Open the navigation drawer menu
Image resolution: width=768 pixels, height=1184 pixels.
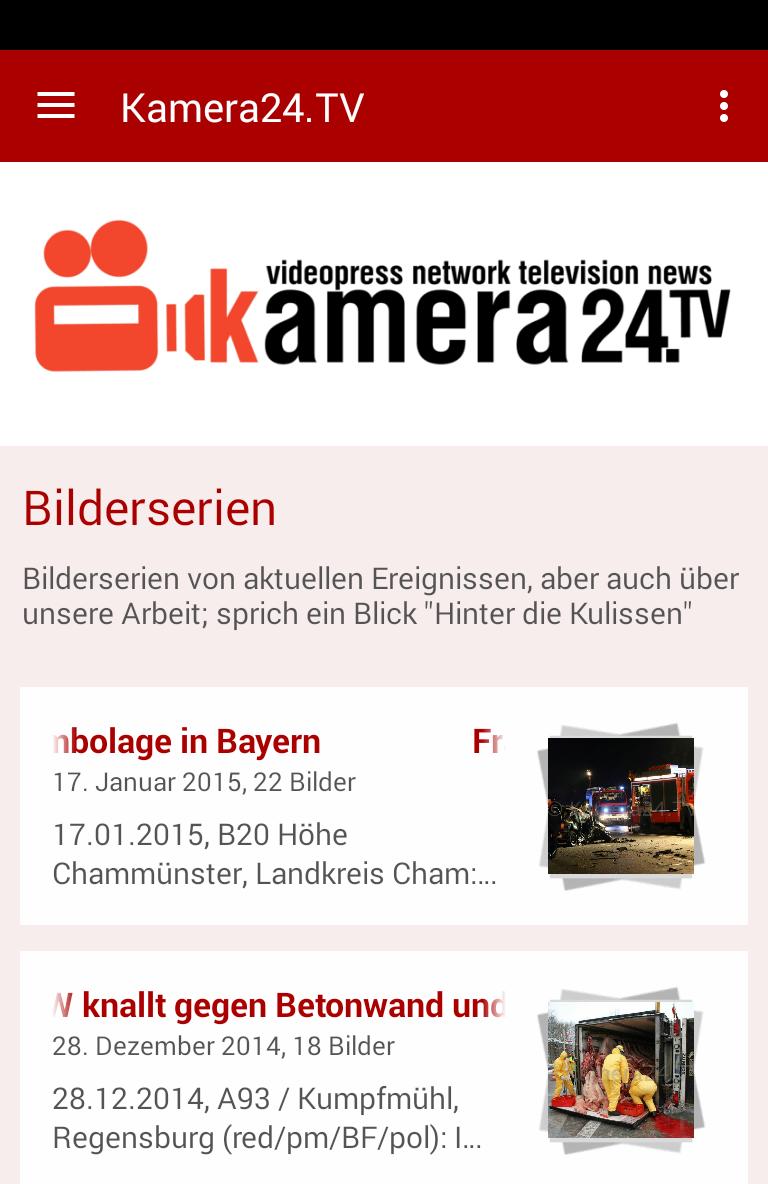[55, 105]
